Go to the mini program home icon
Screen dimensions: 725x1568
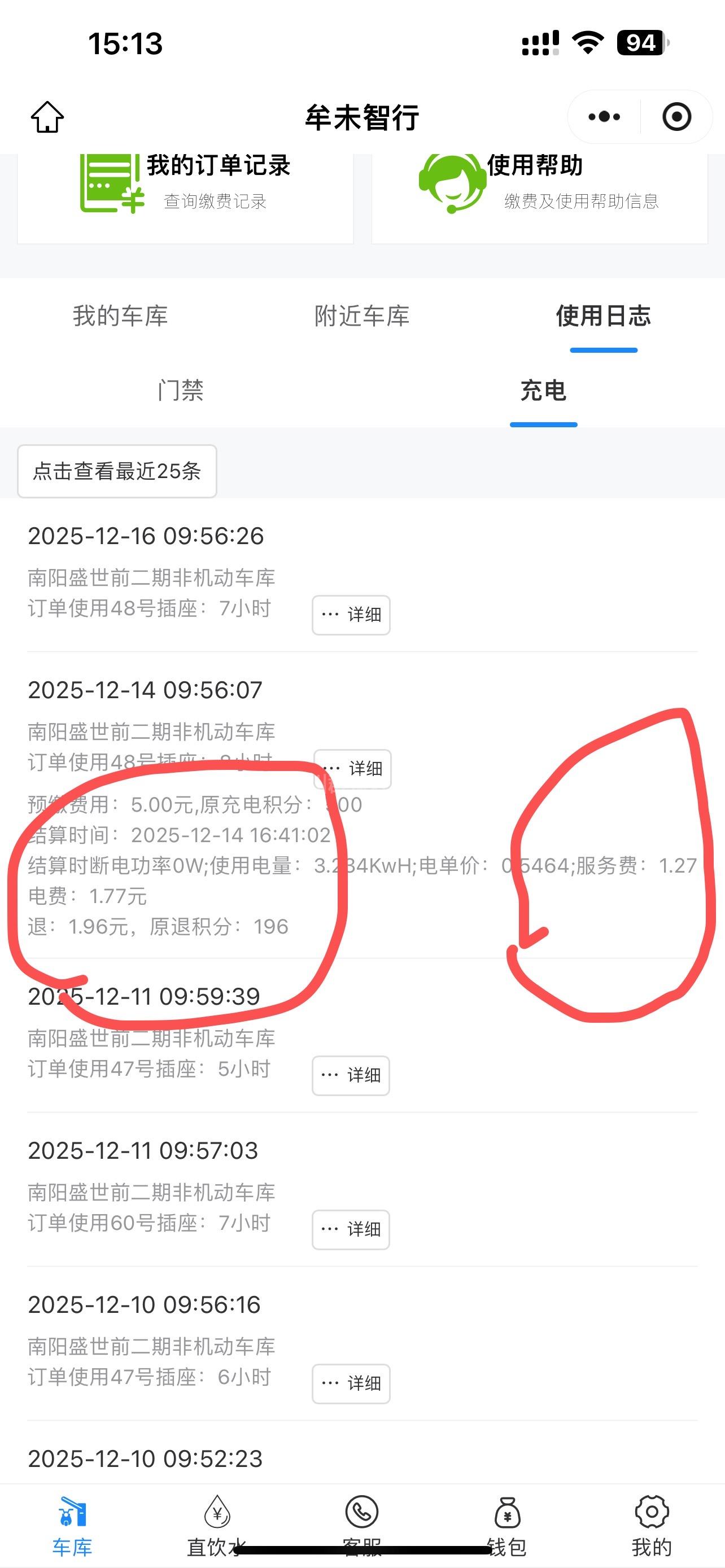click(x=47, y=117)
